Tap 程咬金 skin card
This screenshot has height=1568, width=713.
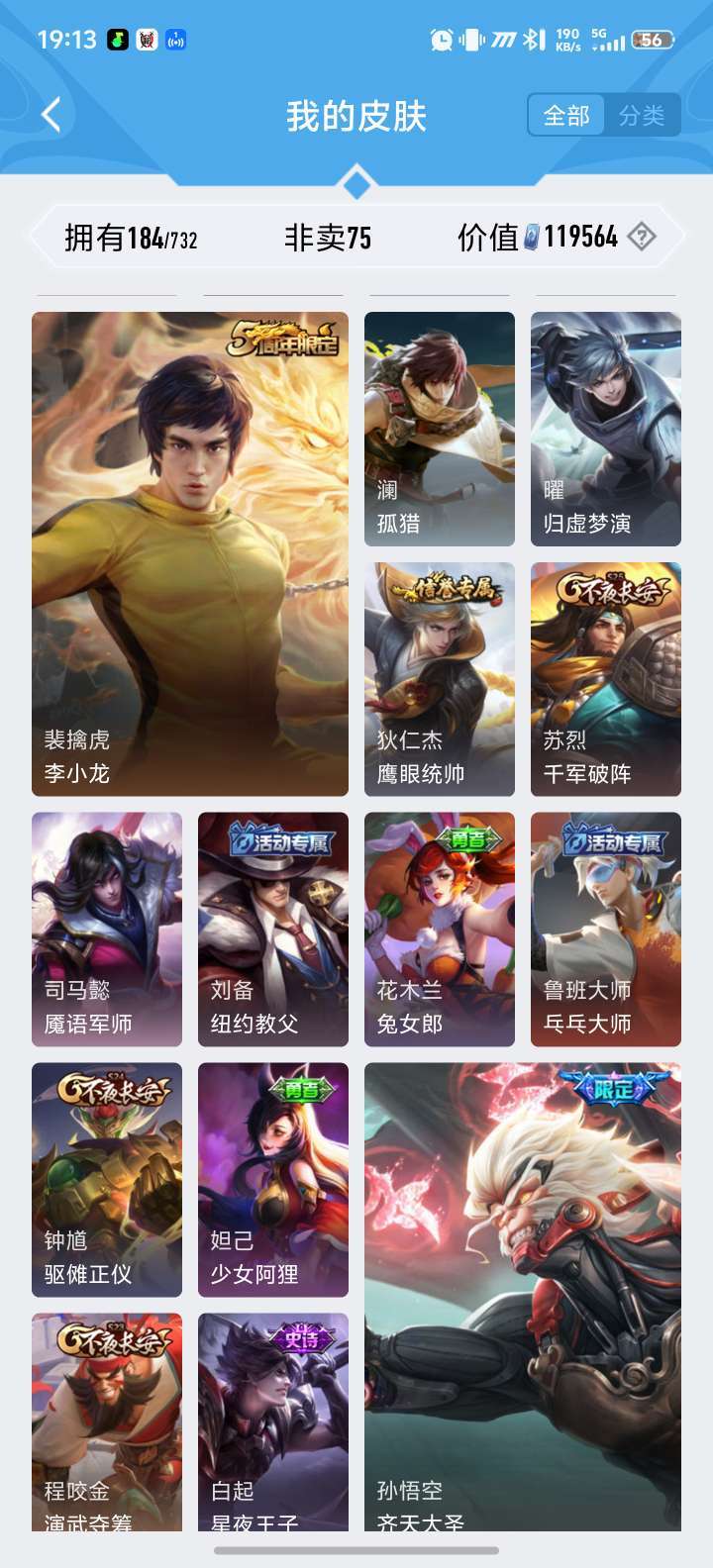point(107,1421)
